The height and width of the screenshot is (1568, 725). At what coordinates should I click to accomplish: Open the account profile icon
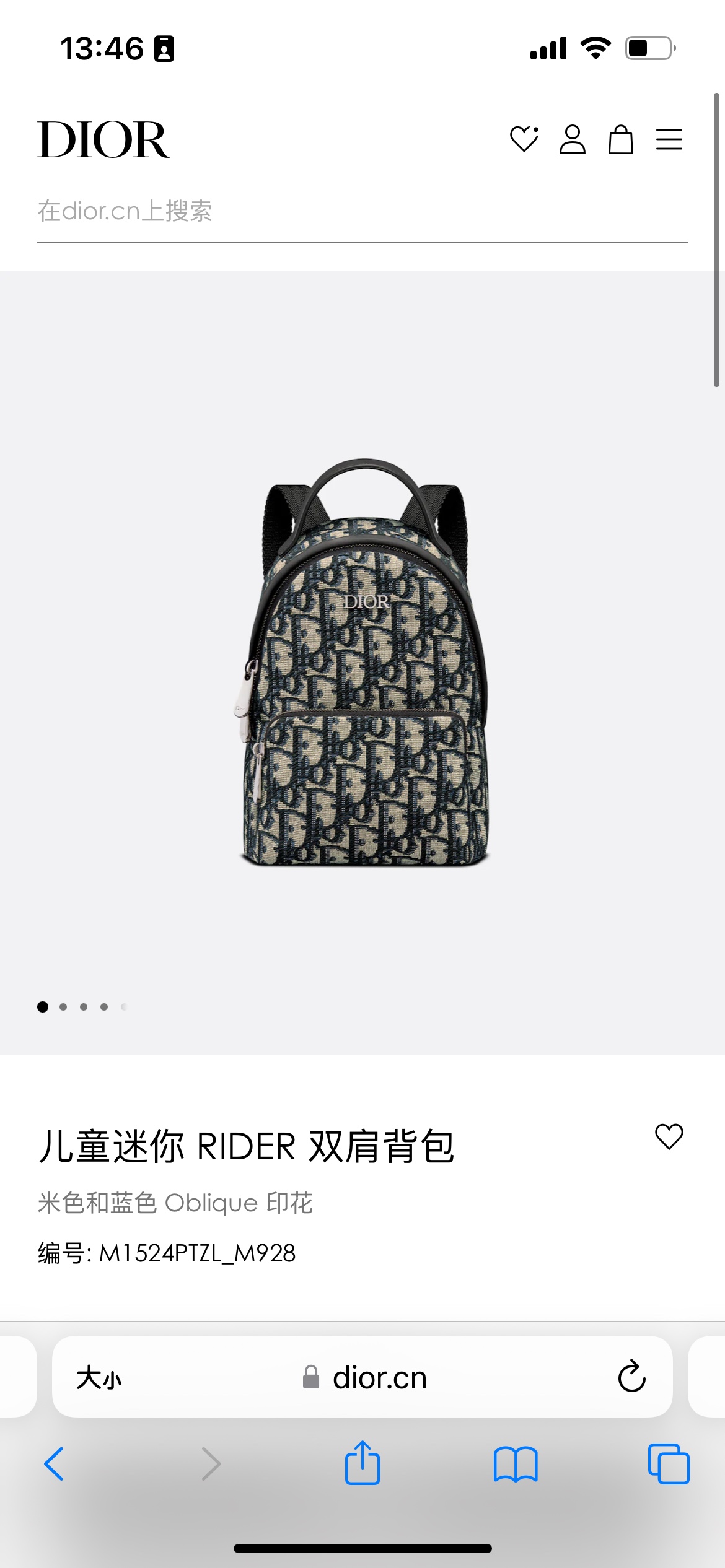coord(572,139)
